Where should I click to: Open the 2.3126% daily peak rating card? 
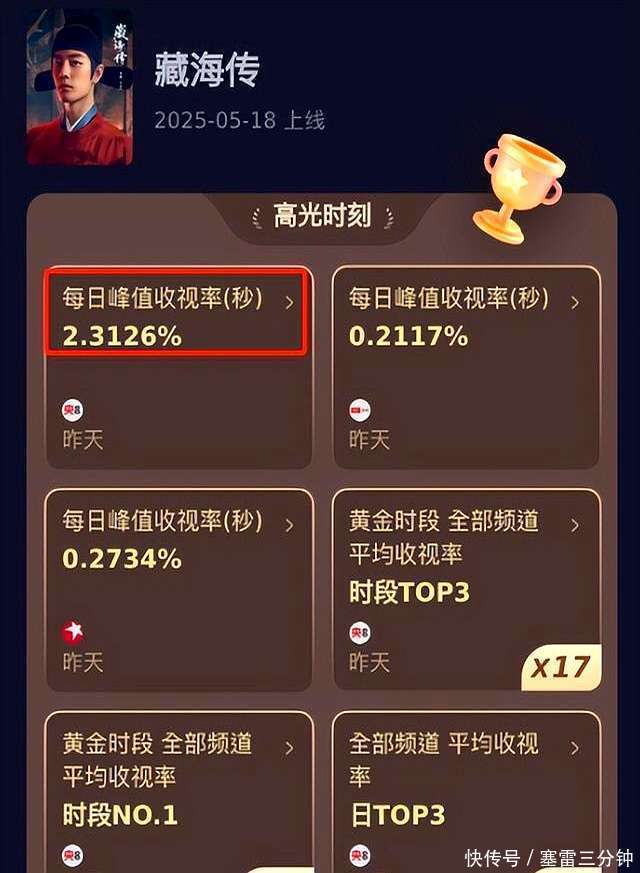(178, 366)
